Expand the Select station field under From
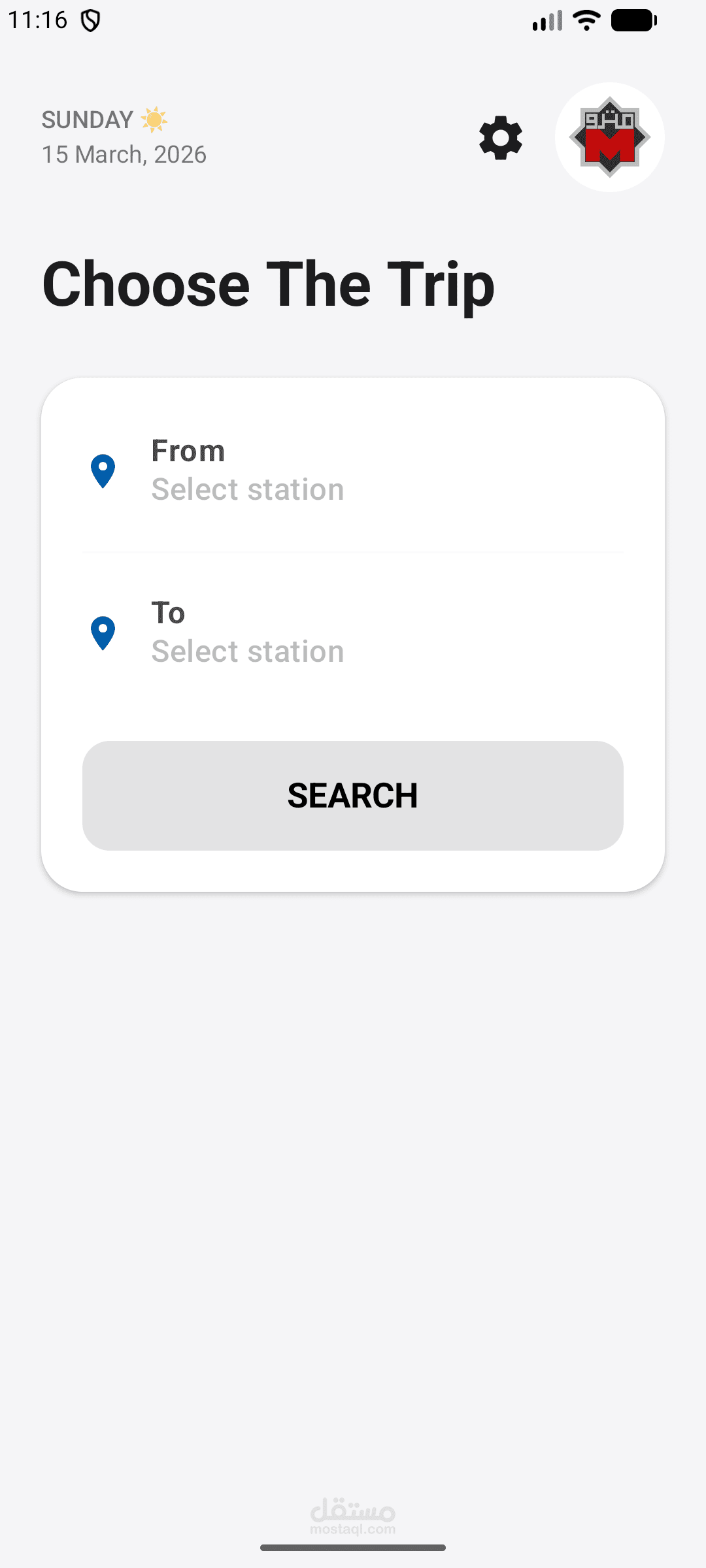Image resolution: width=706 pixels, height=1568 pixels. (x=247, y=489)
